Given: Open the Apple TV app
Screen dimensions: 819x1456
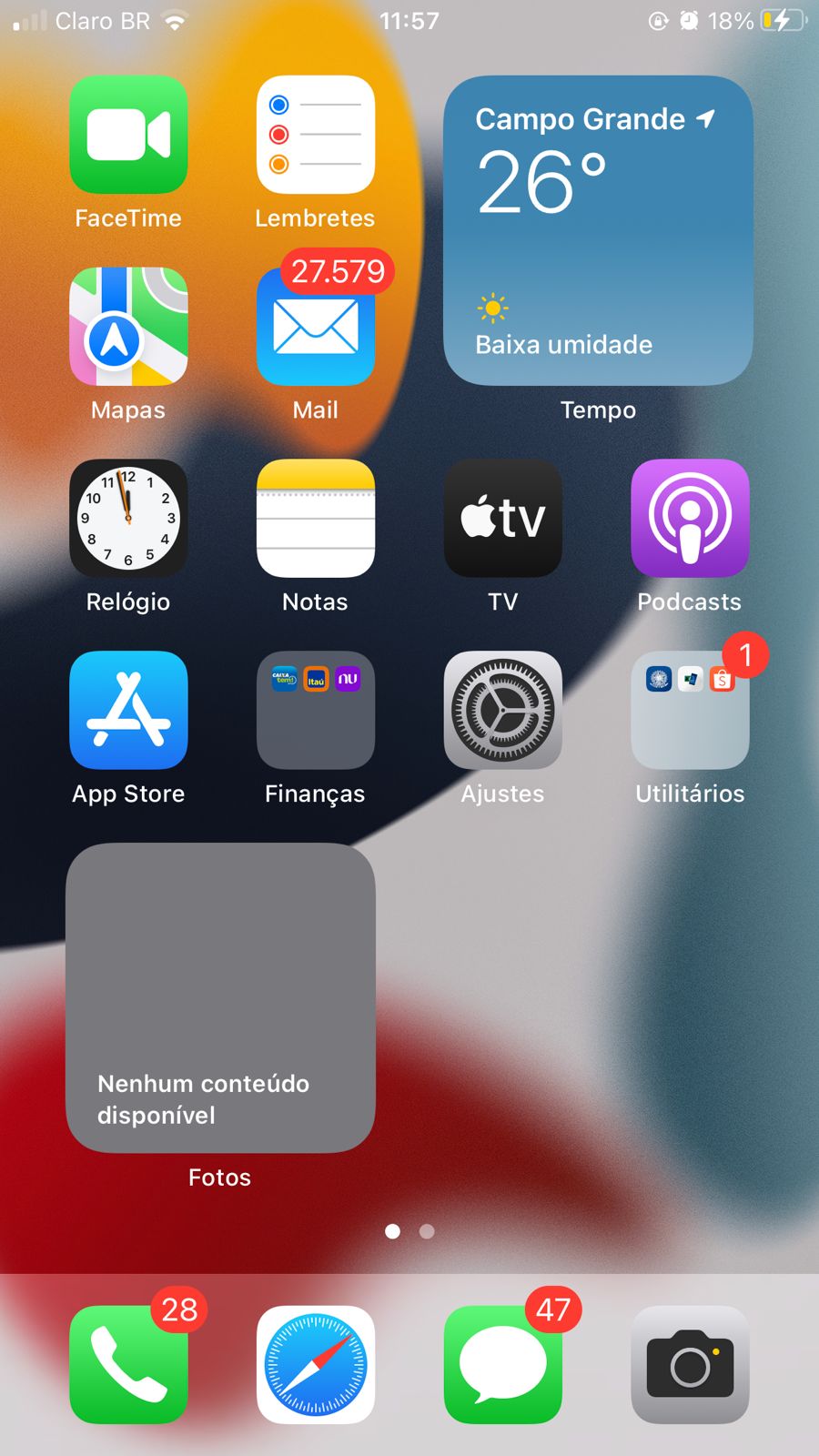Looking at the screenshot, I should tap(502, 519).
